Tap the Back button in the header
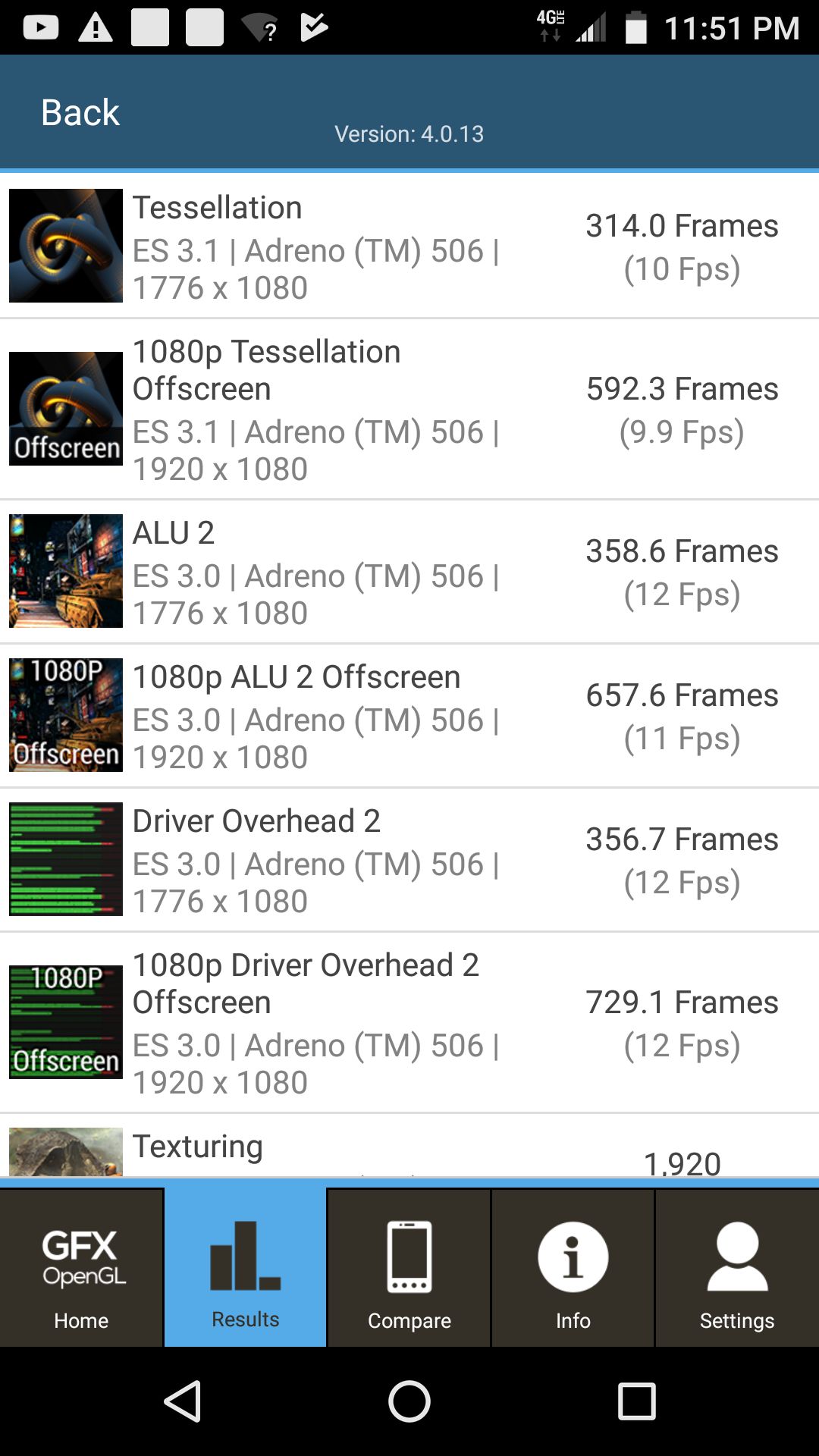 (80, 112)
